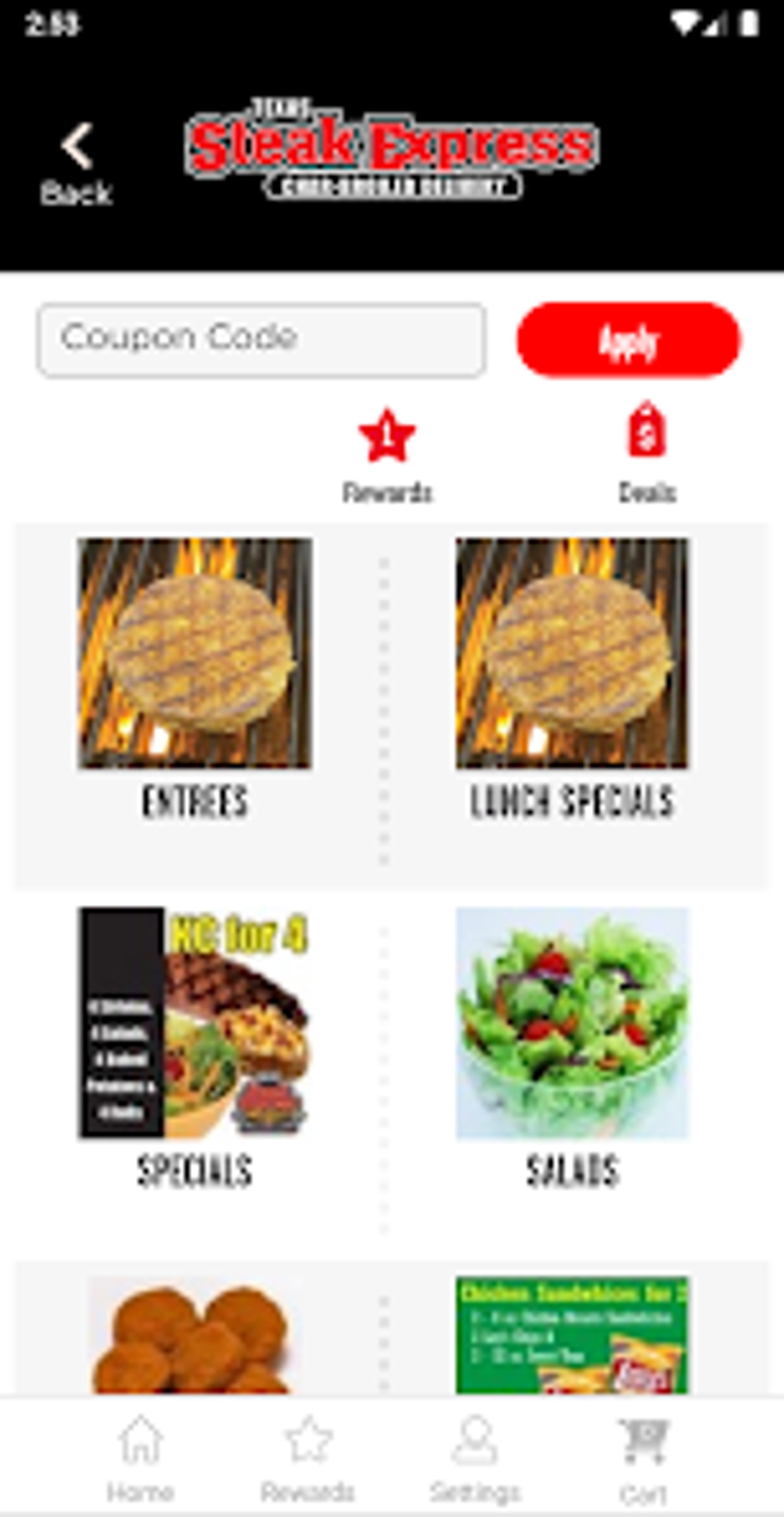This screenshot has height=1517, width=784.
Task: Apply the coupon code
Action: 628,340
